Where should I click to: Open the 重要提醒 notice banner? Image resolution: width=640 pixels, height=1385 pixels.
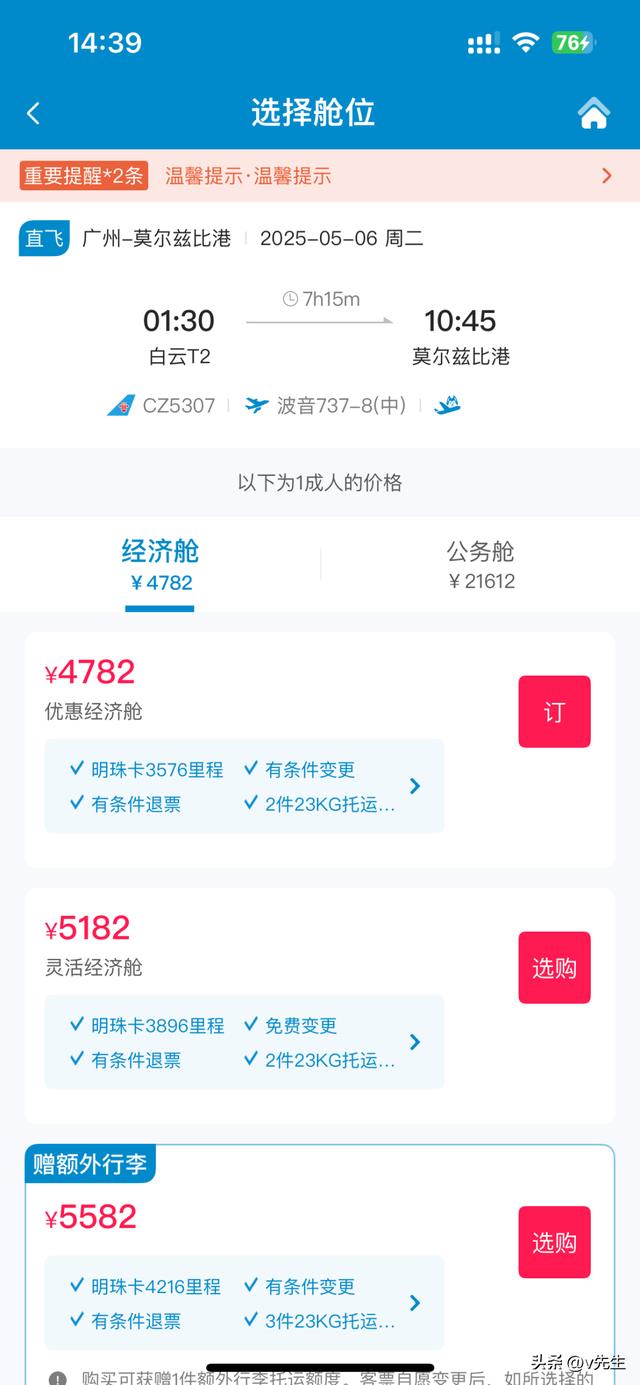click(318, 176)
